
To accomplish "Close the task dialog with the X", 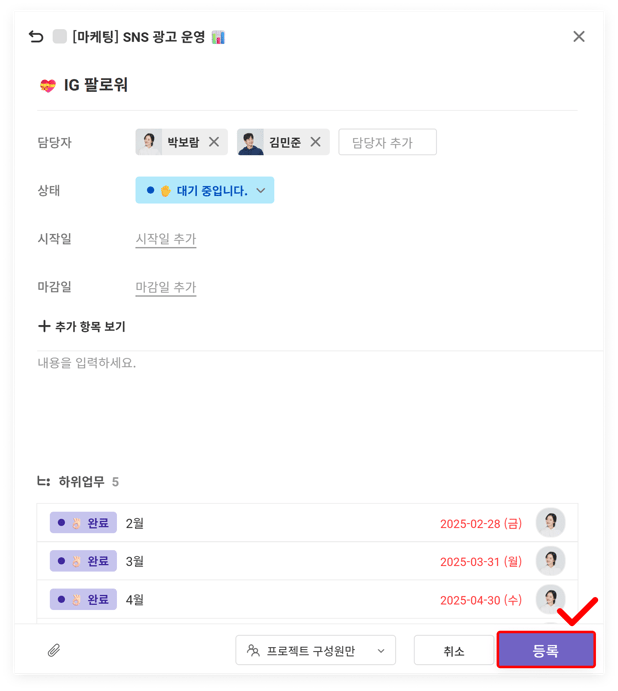I will click(579, 37).
